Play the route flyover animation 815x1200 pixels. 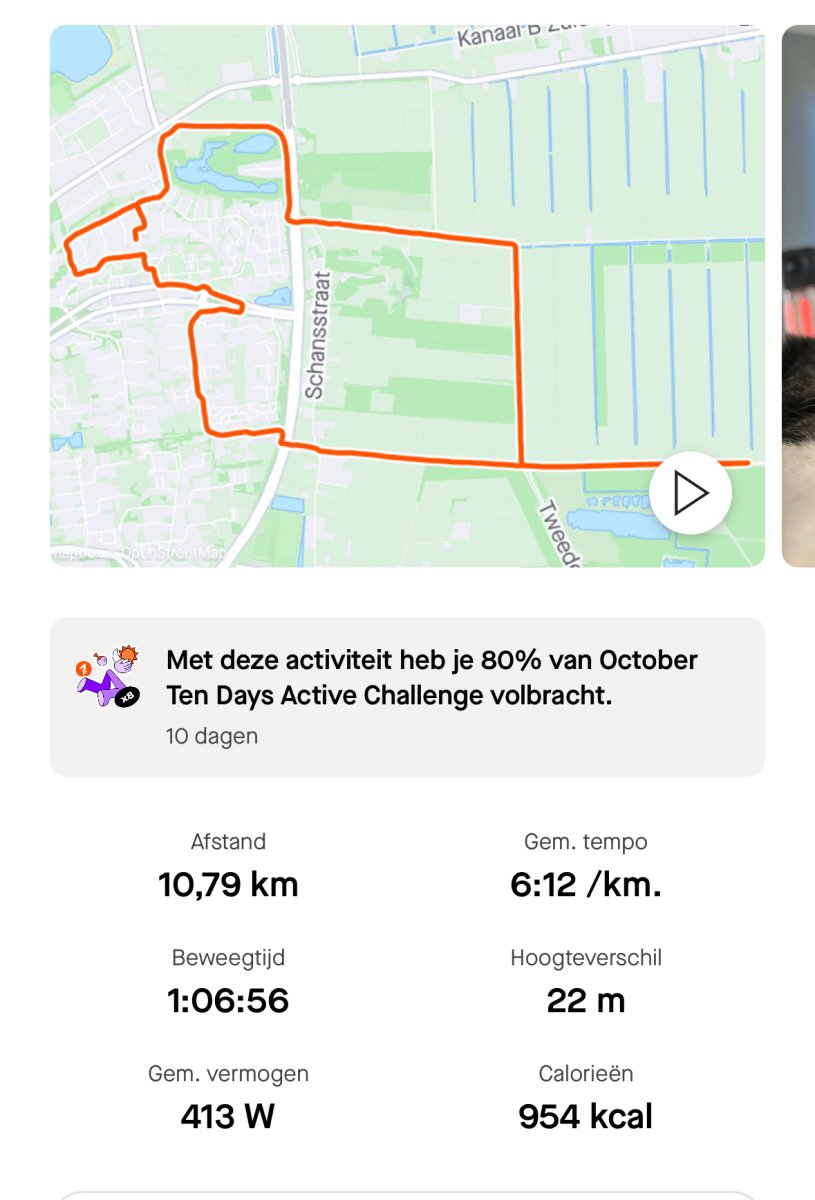pos(690,493)
